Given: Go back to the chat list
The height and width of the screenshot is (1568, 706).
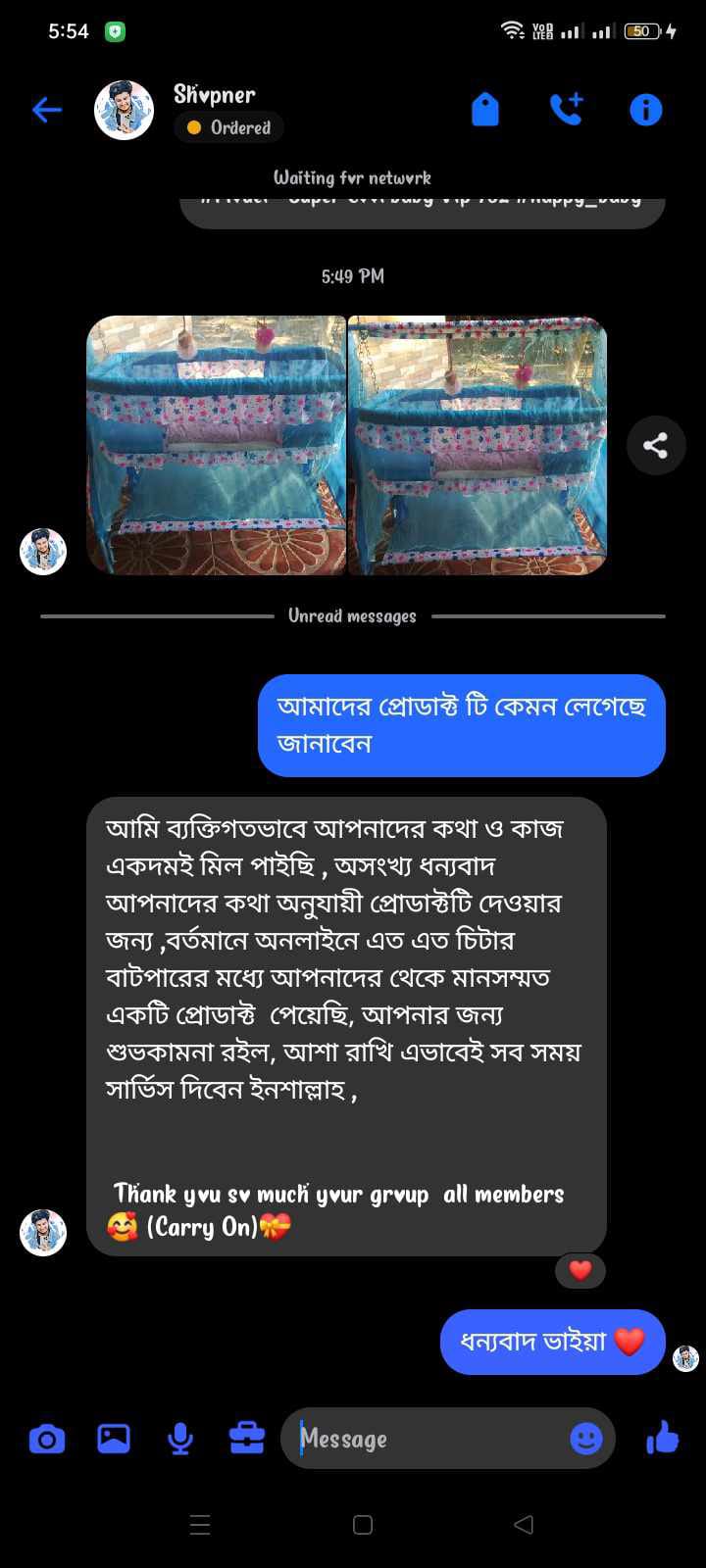Looking at the screenshot, I should [46, 110].
